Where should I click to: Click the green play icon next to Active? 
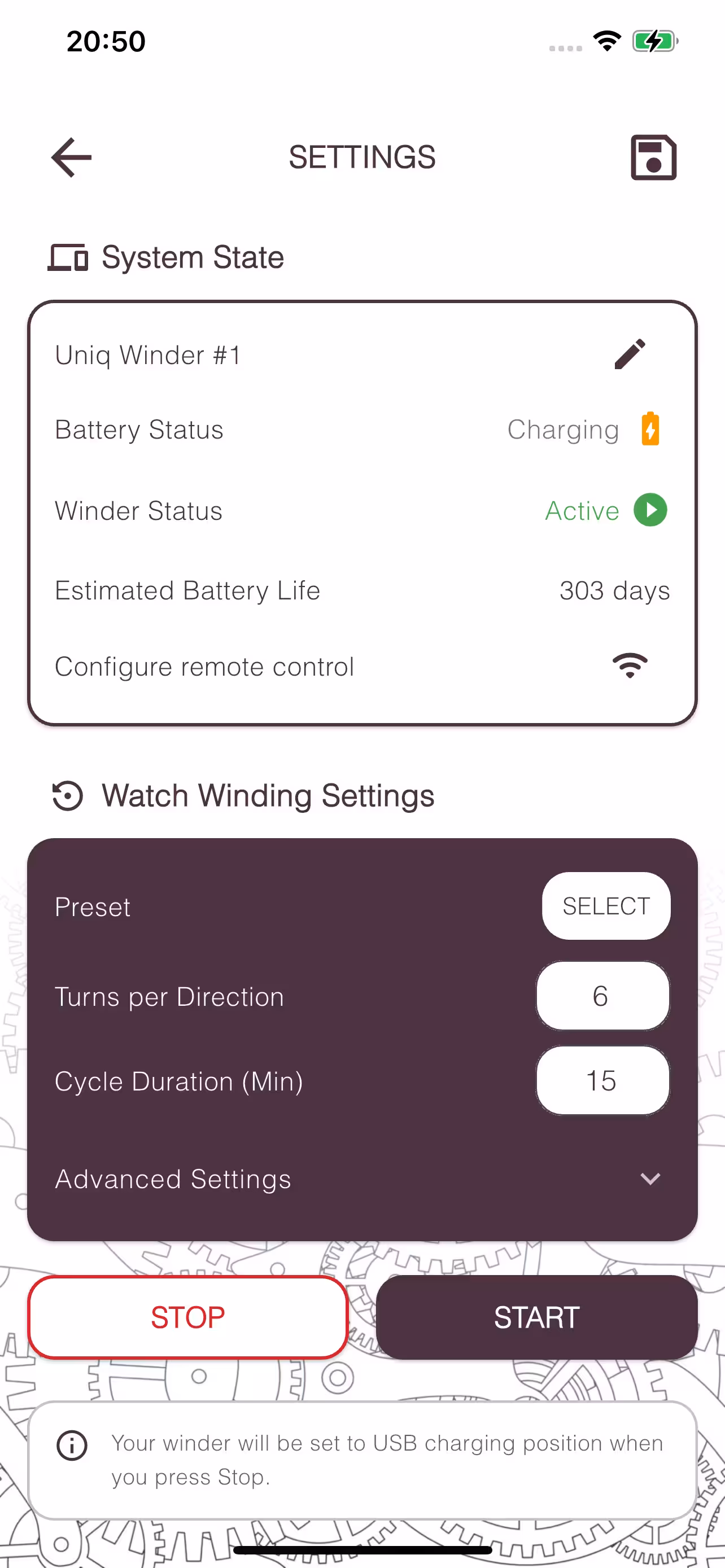[649, 511]
